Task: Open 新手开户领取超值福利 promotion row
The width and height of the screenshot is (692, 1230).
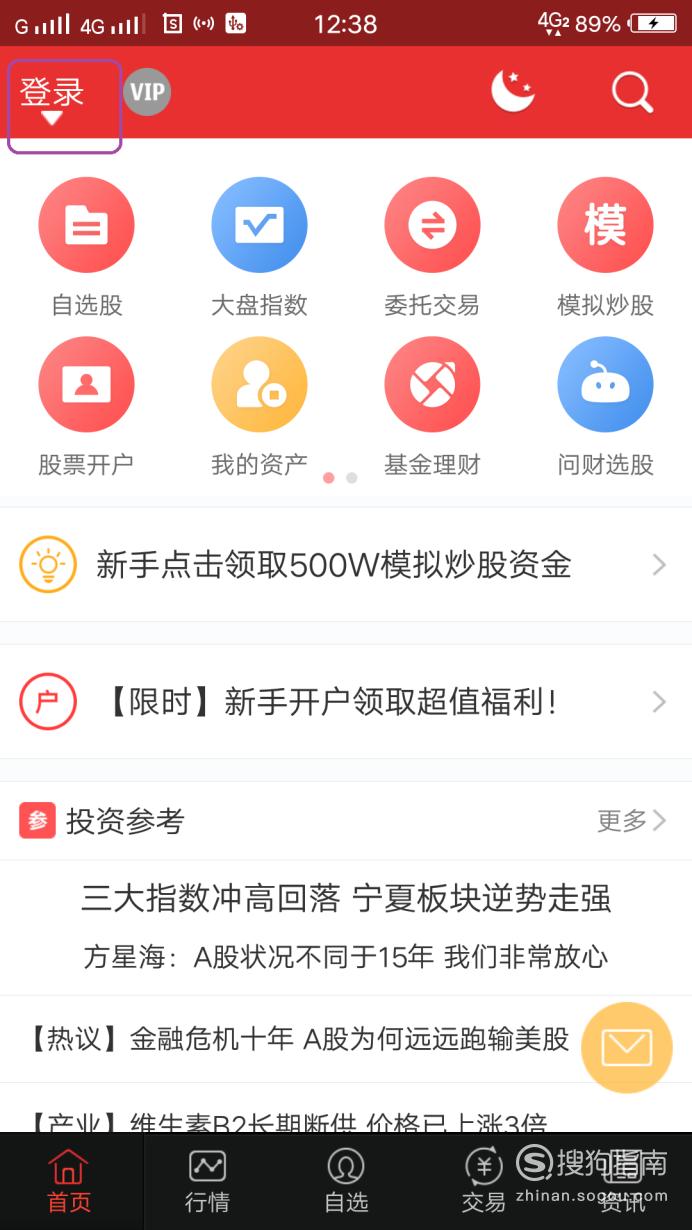Action: [x=346, y=702]
